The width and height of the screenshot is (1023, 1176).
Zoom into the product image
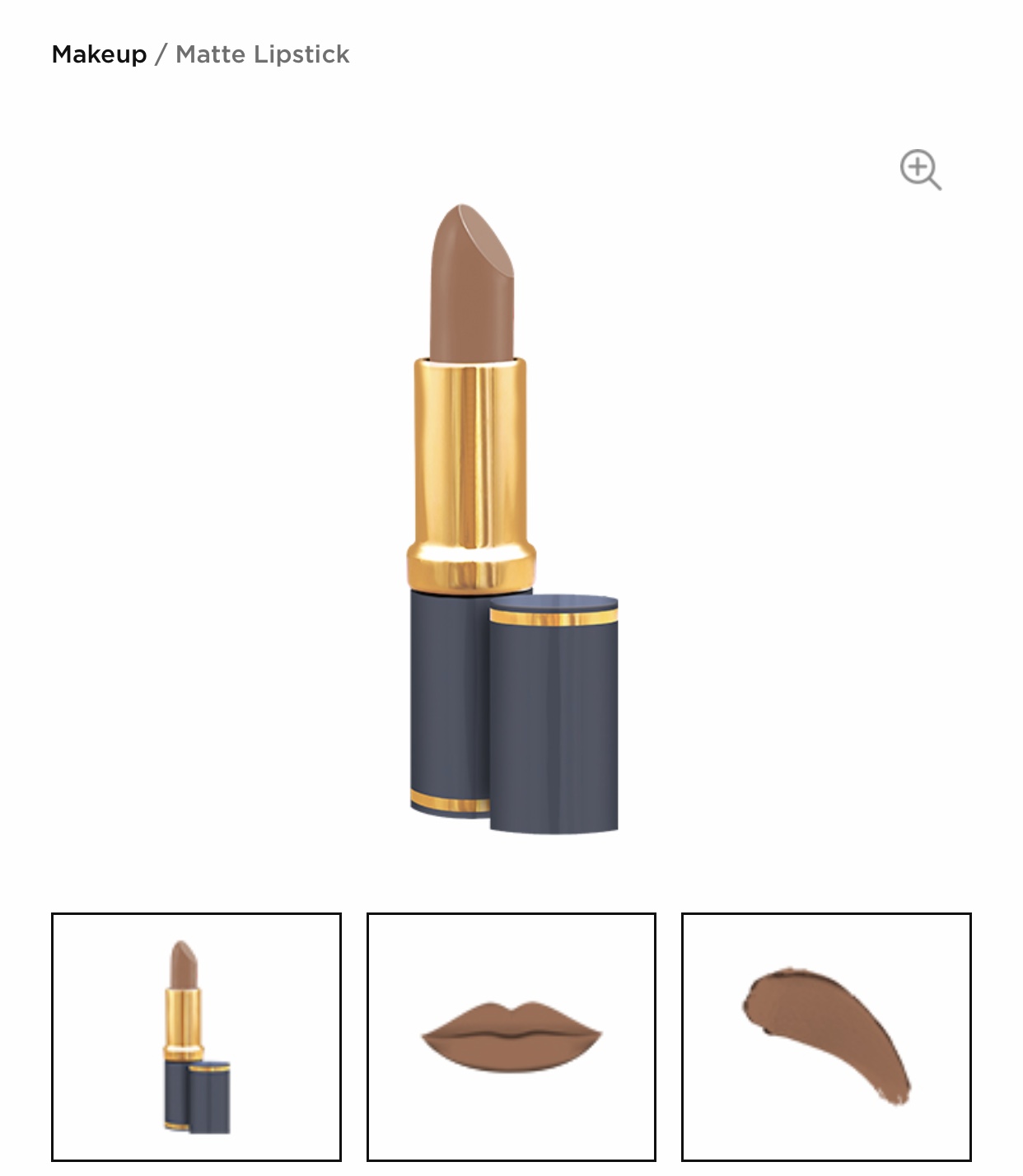[x=920, y=170]
